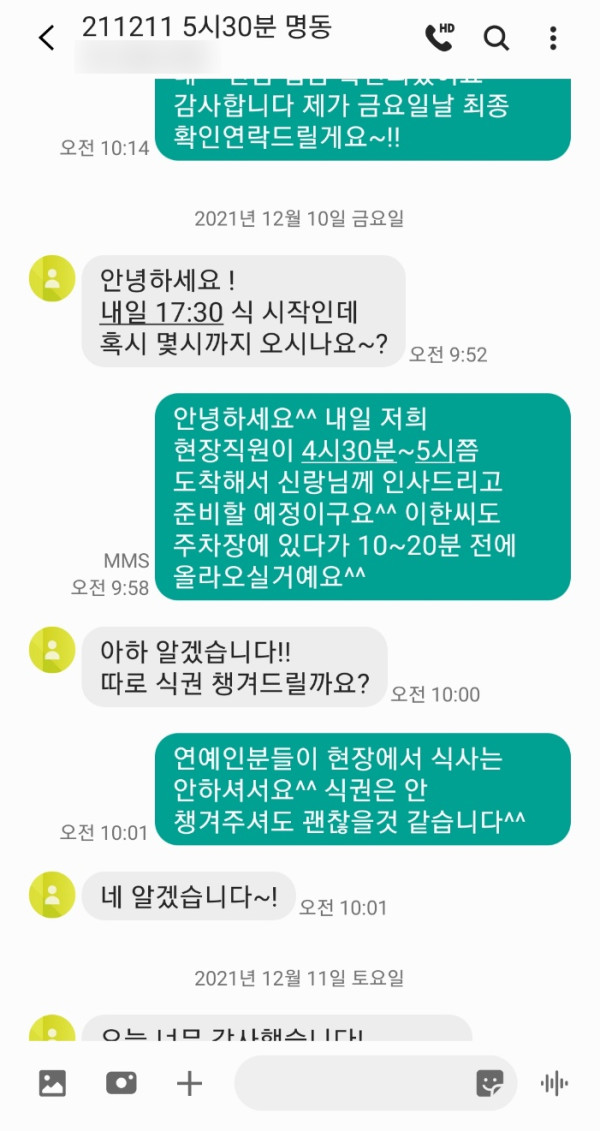Image resolution: width=600 pixels, height=1131 pixels.
Task: Go back with the arrow icon
Action: (46, 38)
